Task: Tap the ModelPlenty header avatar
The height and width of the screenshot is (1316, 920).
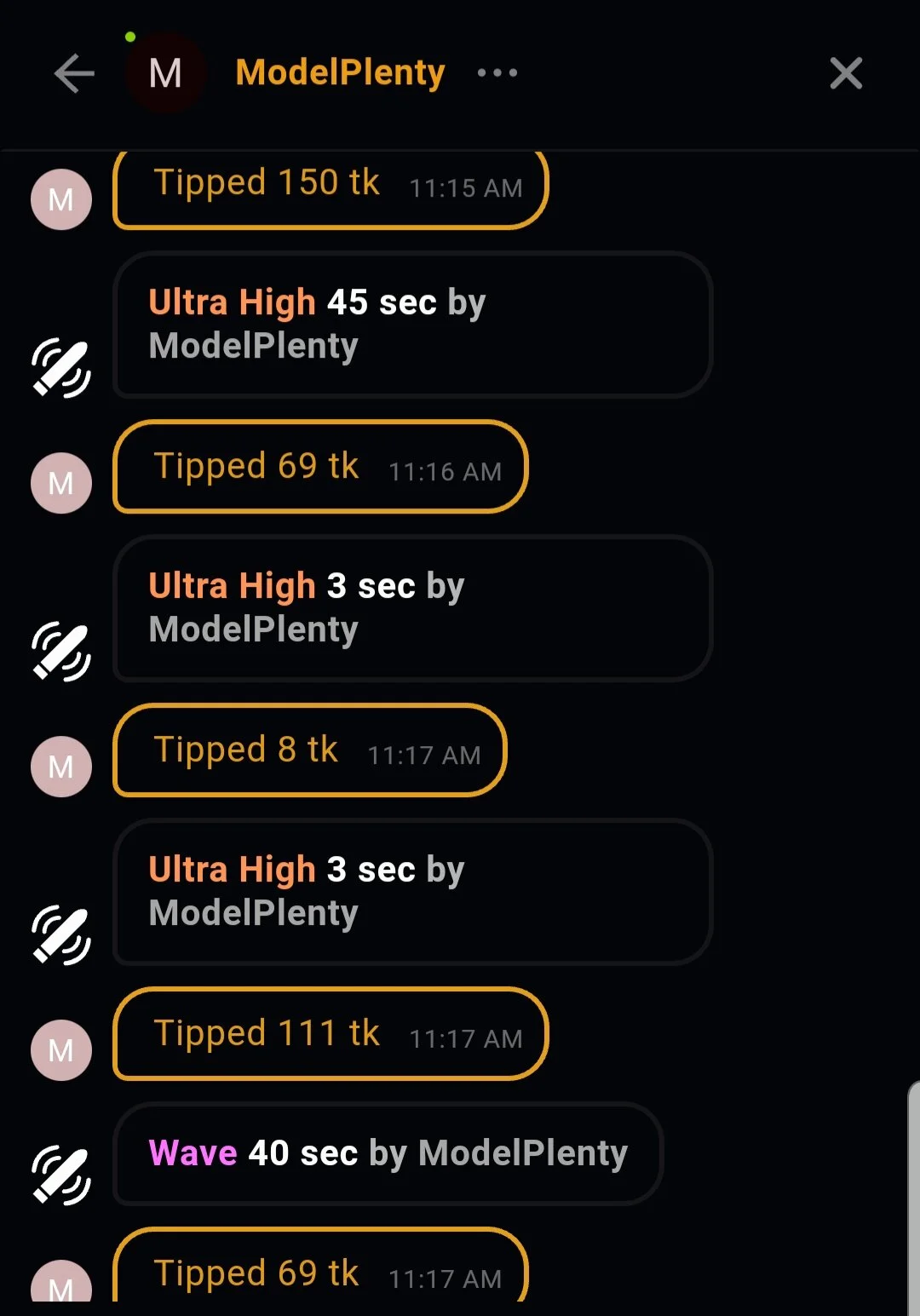Action: pos(165,73)
